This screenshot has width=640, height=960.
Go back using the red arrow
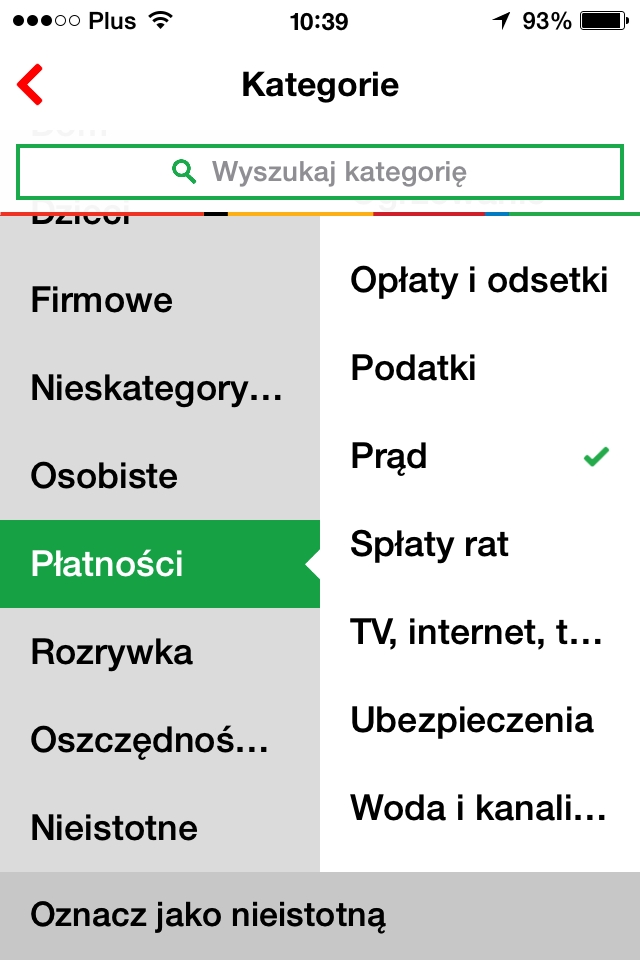coord(31,85)
